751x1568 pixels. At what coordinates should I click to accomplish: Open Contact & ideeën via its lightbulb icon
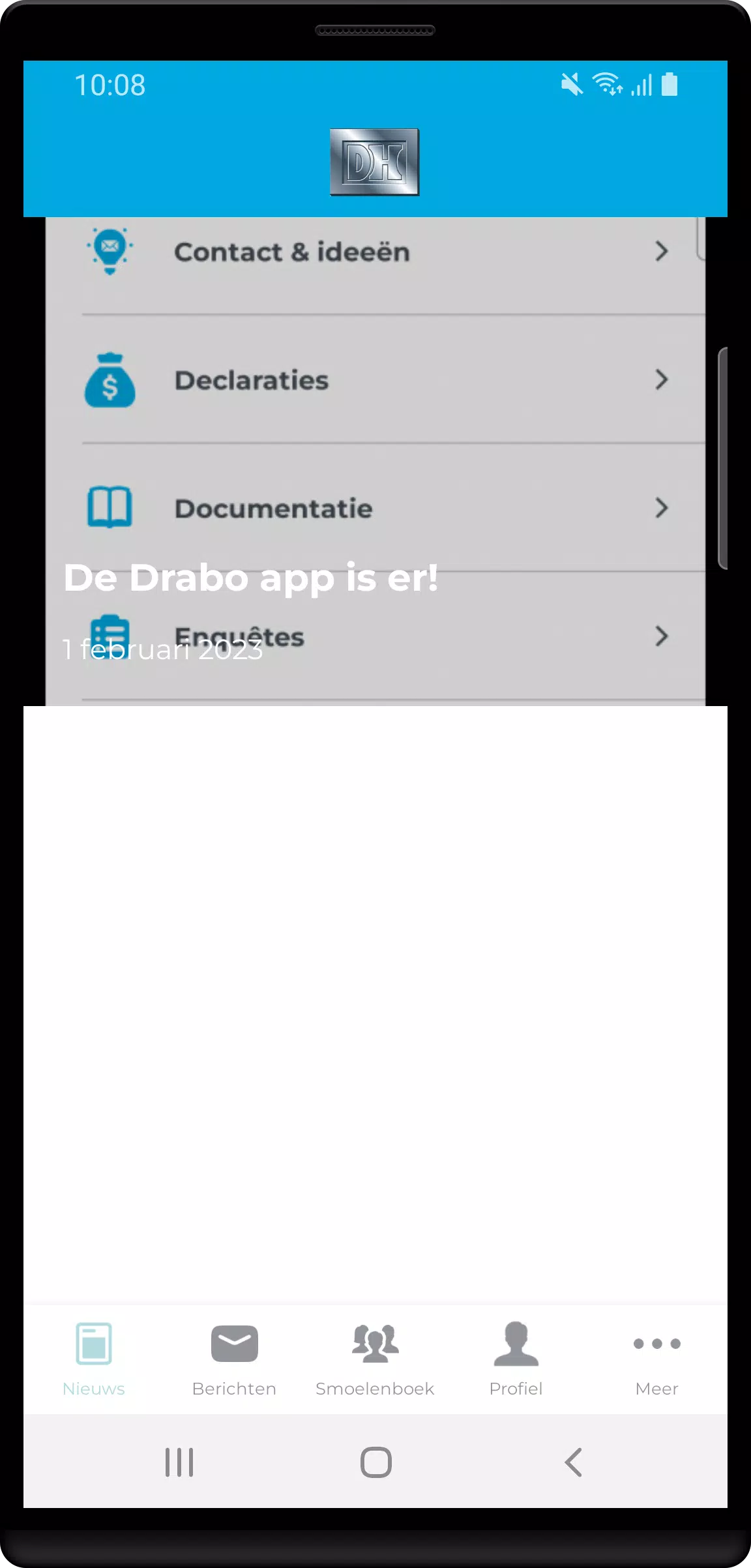[x=110, y=251]
